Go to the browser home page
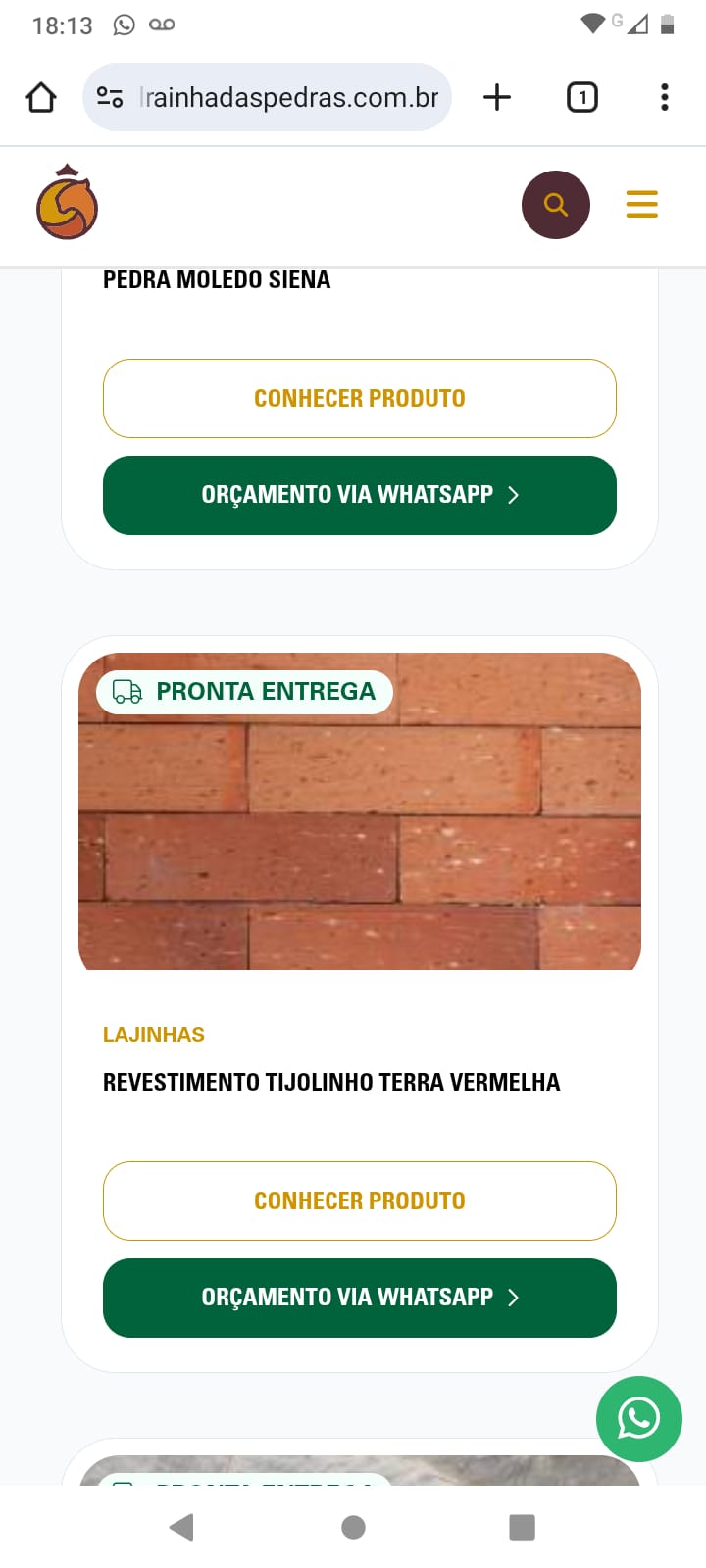The width and height of the screenshot is (706, 1568). (41, 97)
